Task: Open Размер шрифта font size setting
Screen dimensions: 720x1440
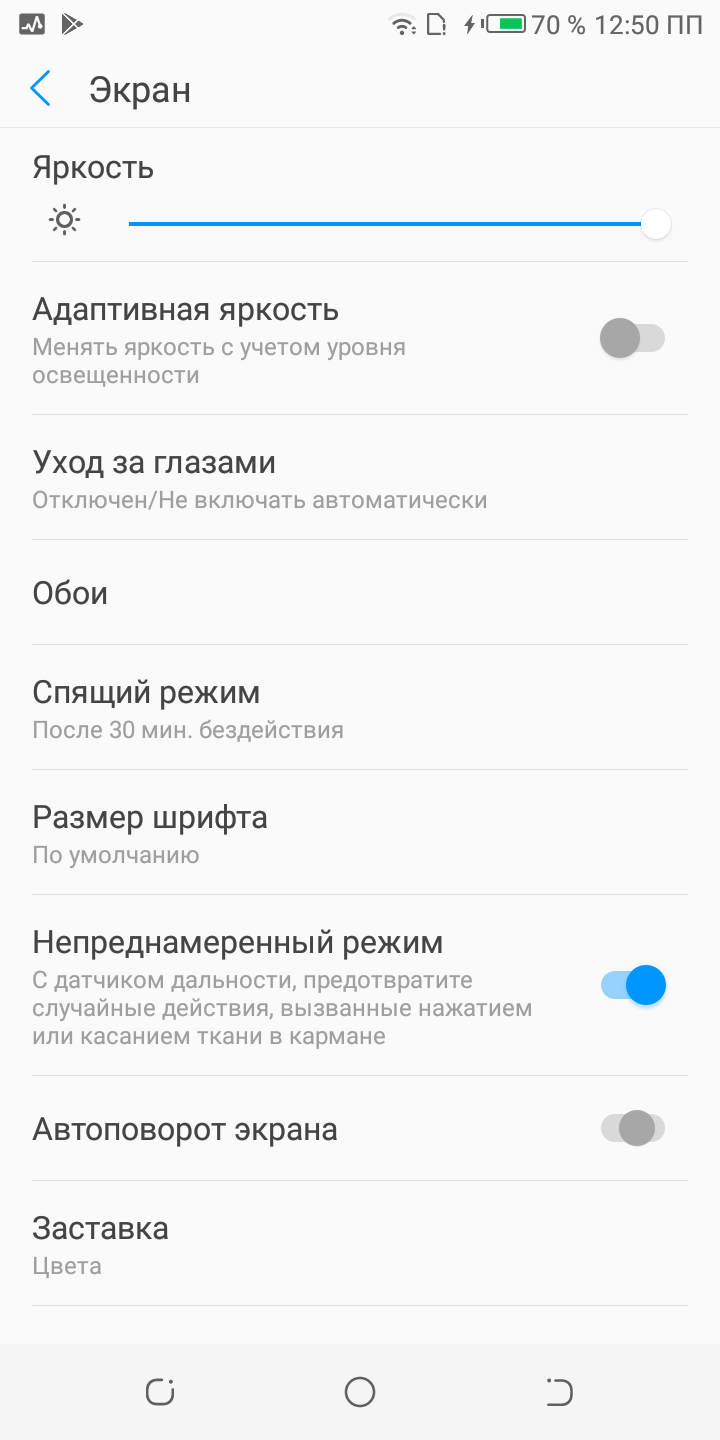Action: [x=360, y=833]
